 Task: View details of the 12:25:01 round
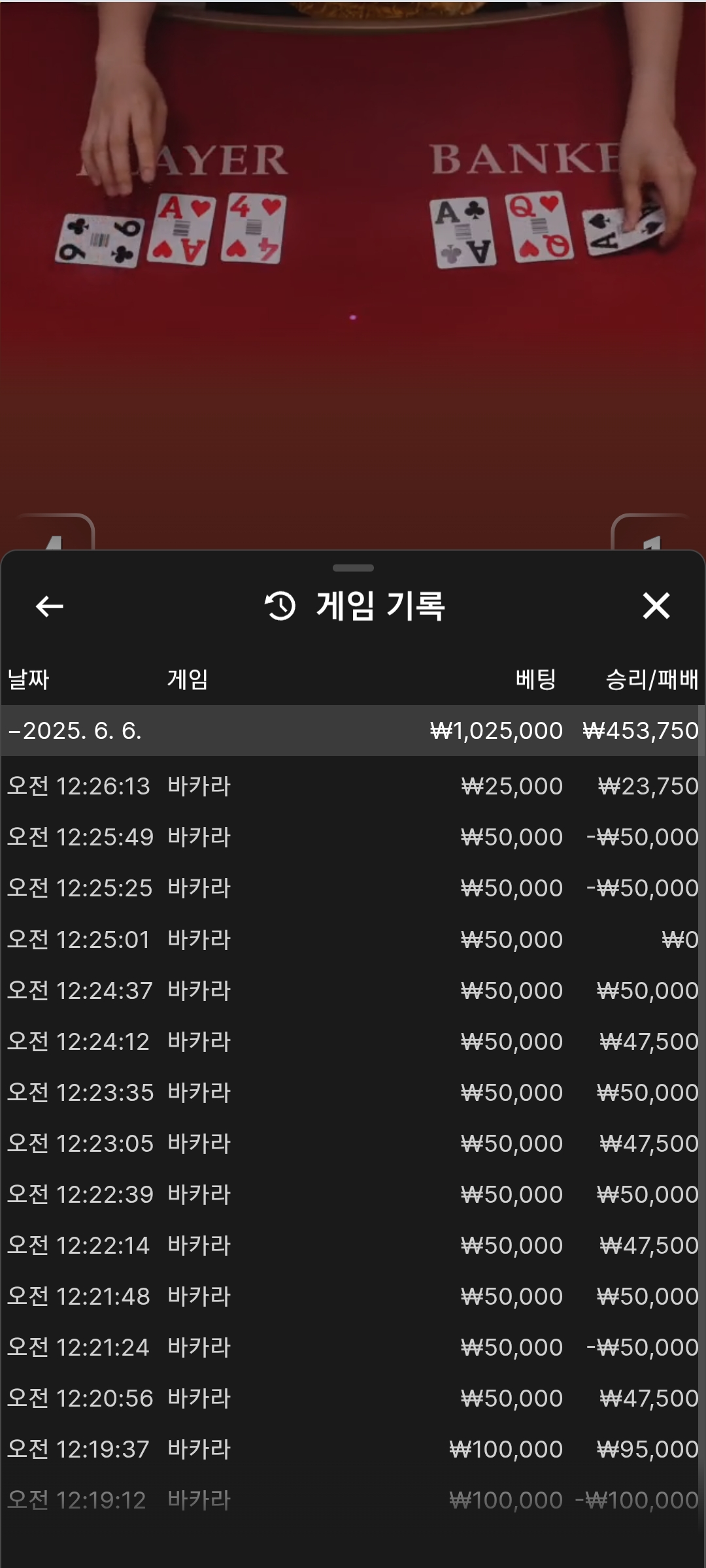point(353,939)
